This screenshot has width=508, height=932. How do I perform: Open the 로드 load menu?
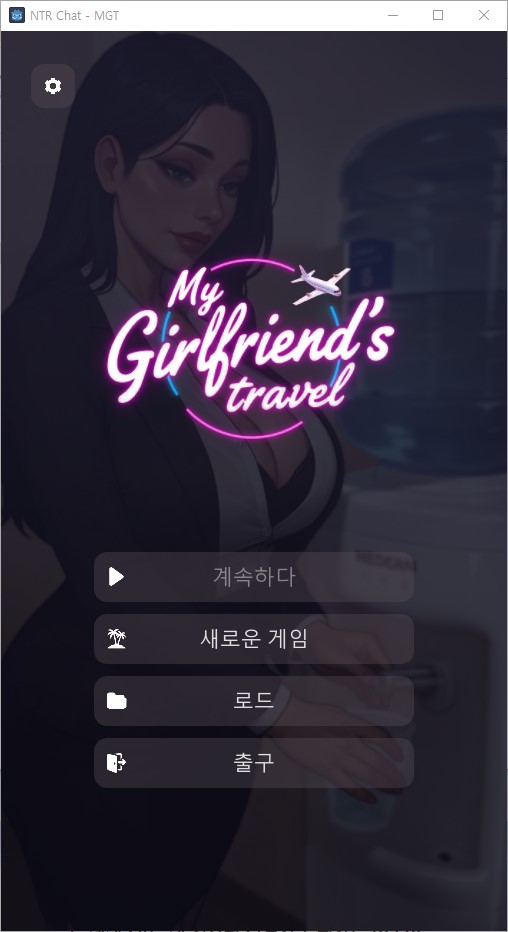pos(254,701)
